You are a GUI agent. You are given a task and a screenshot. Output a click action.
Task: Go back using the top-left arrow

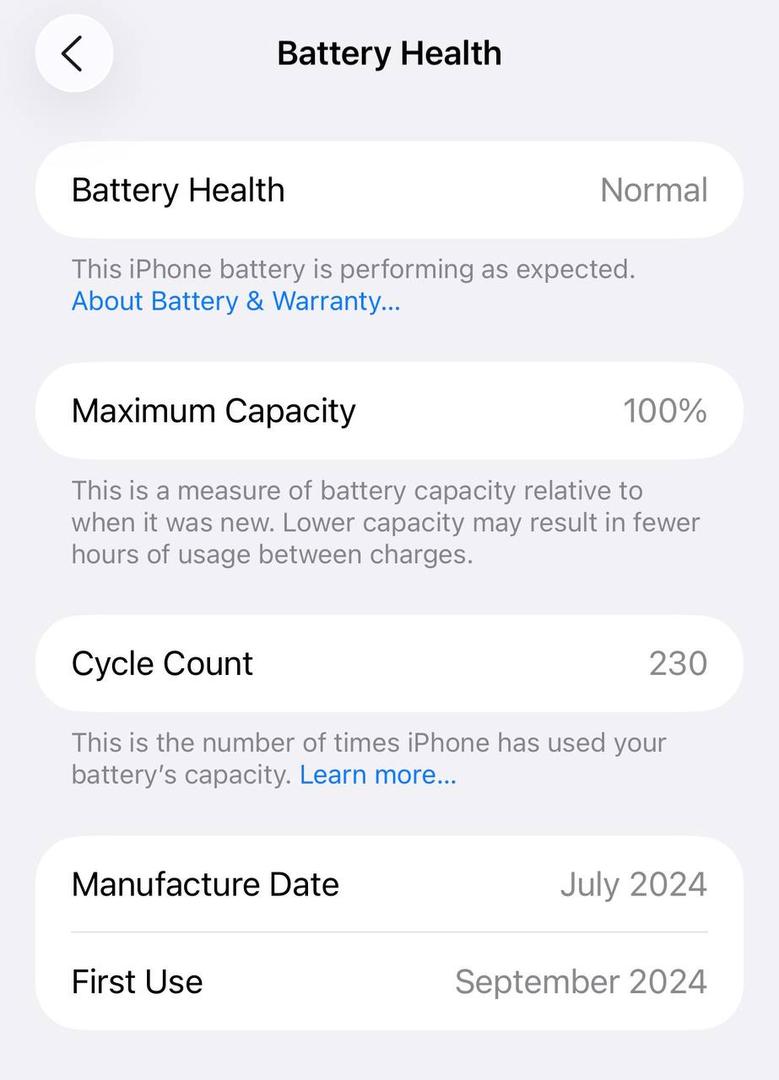pos(73,53)
